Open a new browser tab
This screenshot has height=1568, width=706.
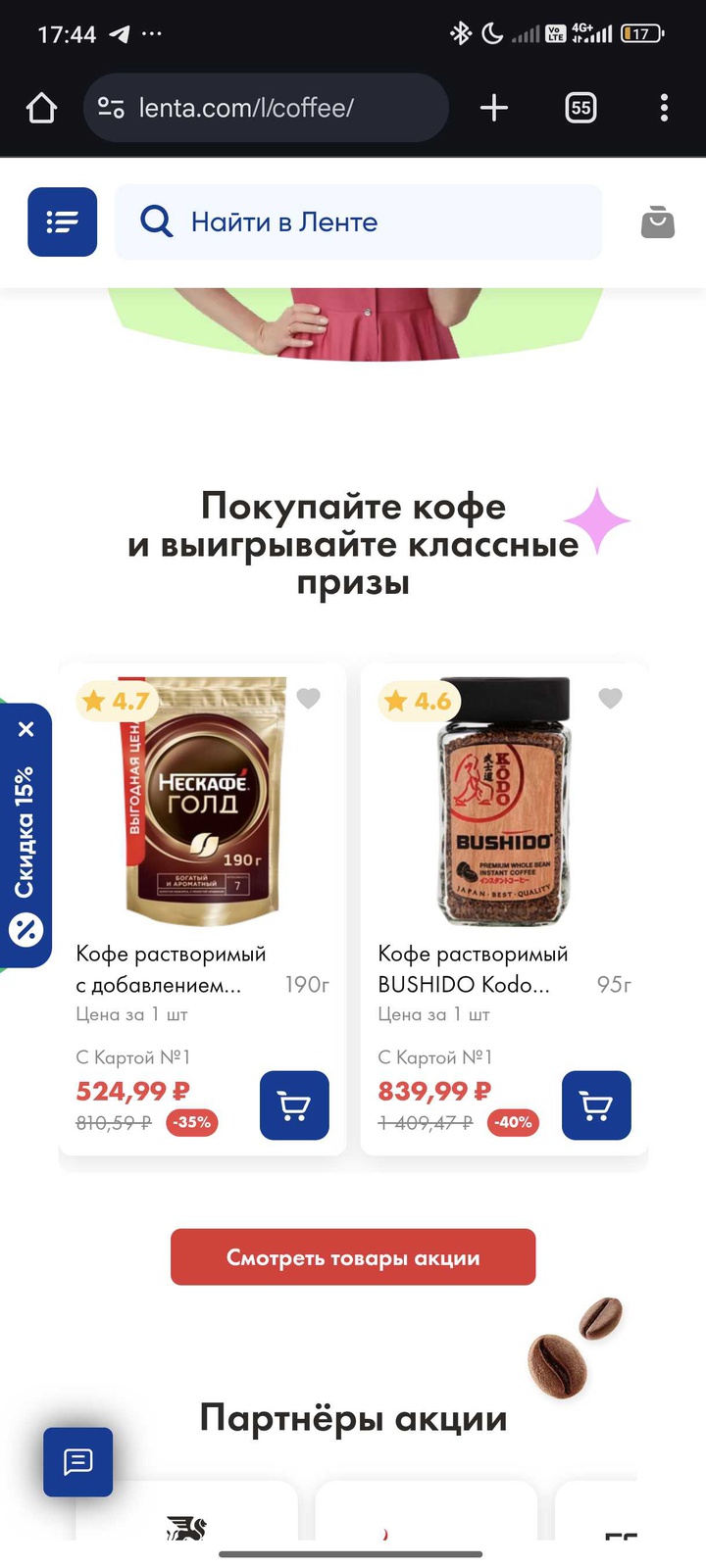(x=494, y=108)
